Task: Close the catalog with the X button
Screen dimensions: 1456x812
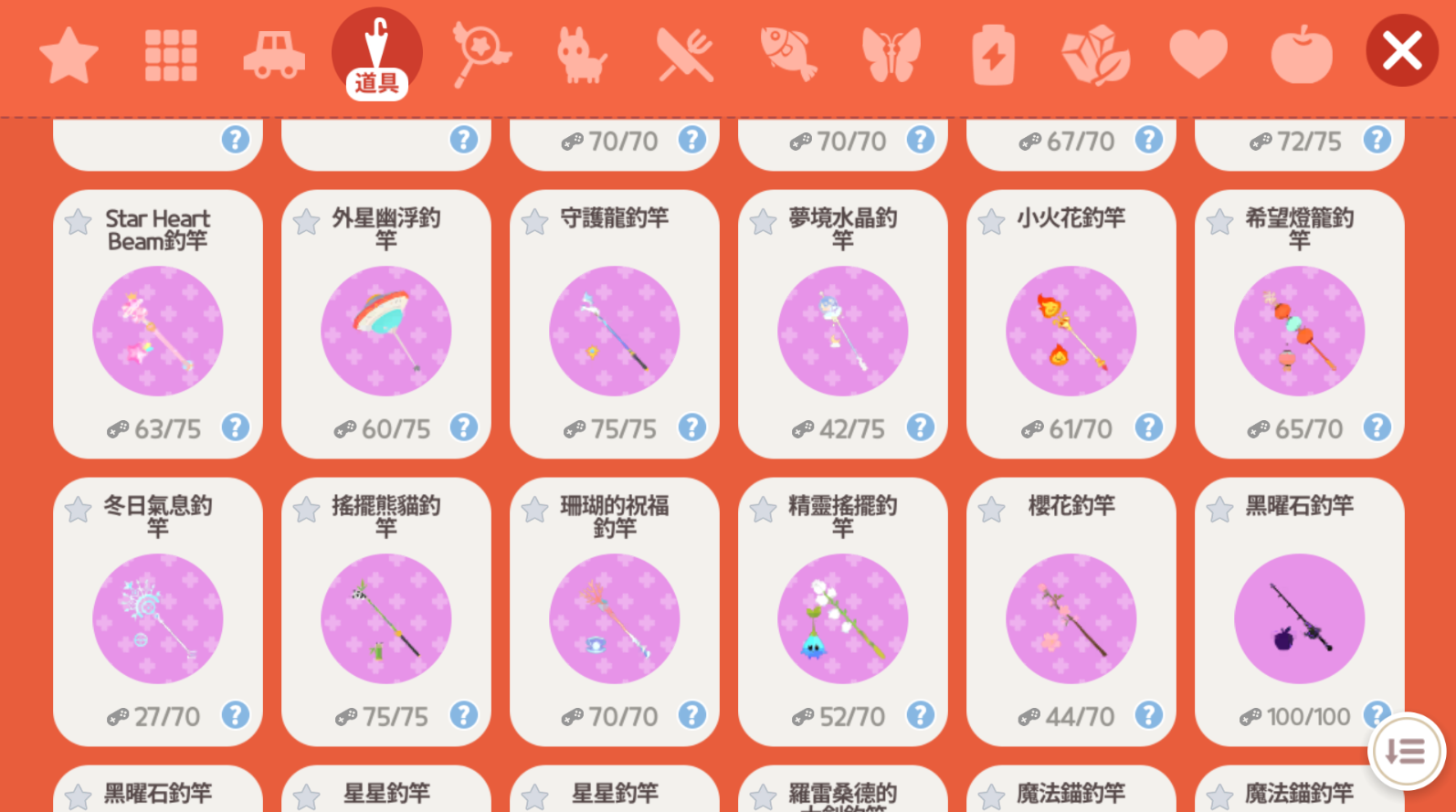Action: [x=1401, y=51]
